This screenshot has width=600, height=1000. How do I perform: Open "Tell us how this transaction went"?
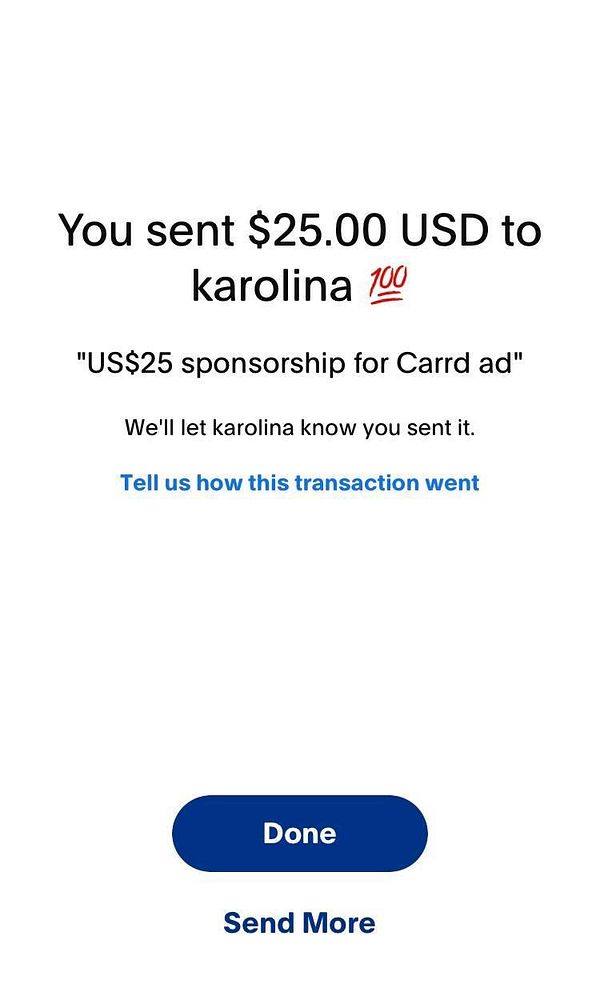point(299,483)
